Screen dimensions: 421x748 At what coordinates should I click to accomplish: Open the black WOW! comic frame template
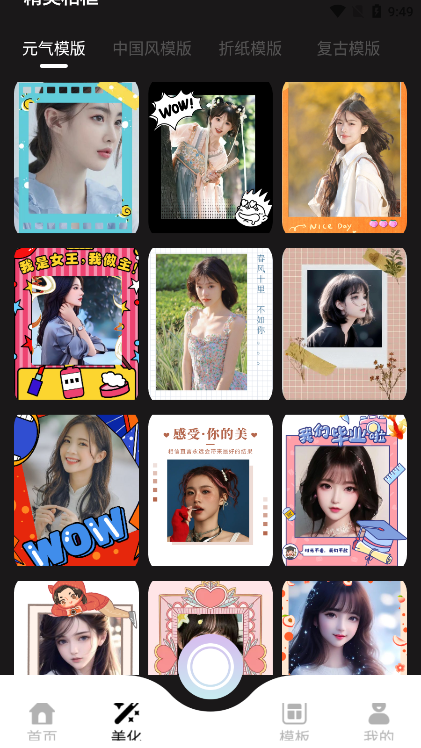(x=210, y=157)
